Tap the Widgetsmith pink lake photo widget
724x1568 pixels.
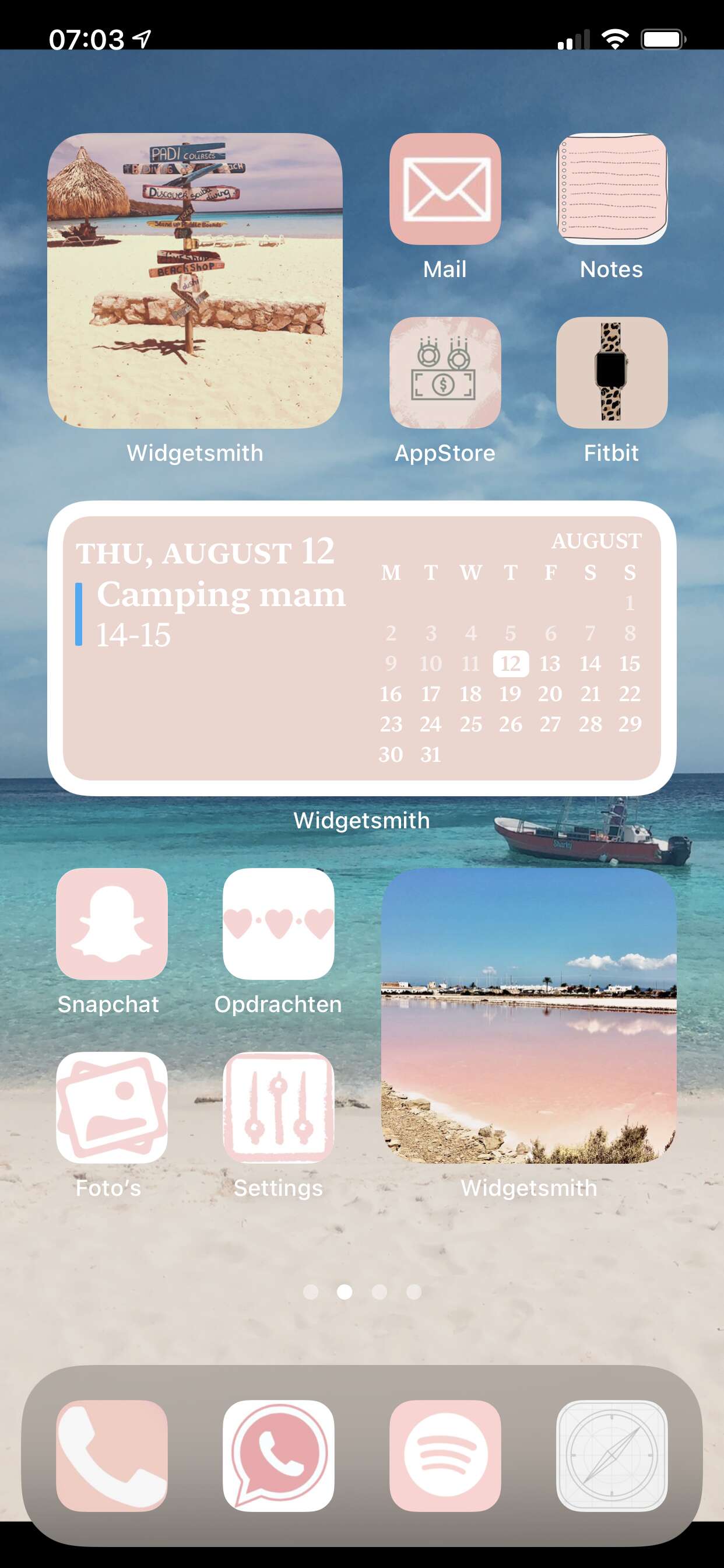click(529, 1016)
